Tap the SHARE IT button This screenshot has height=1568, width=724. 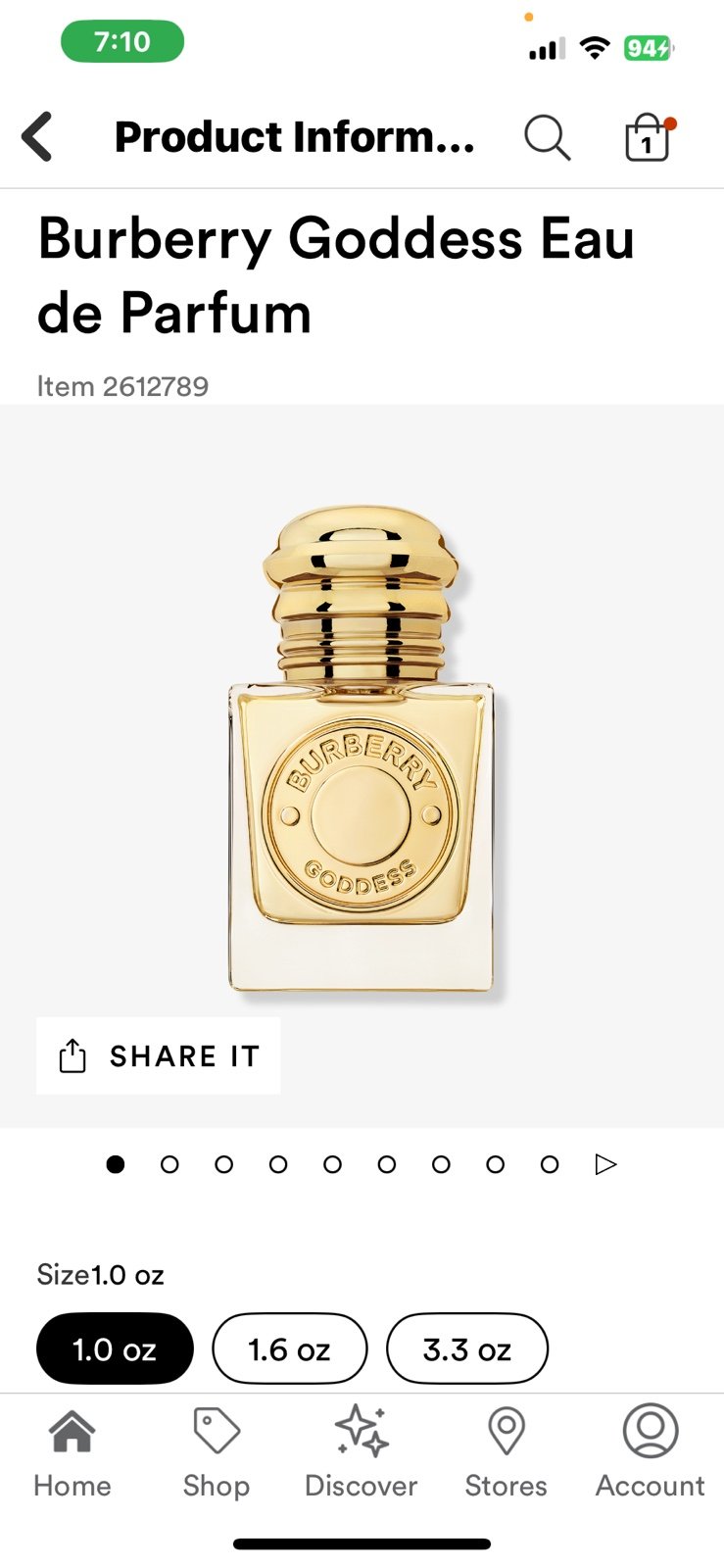click(x=159, y=1055)
